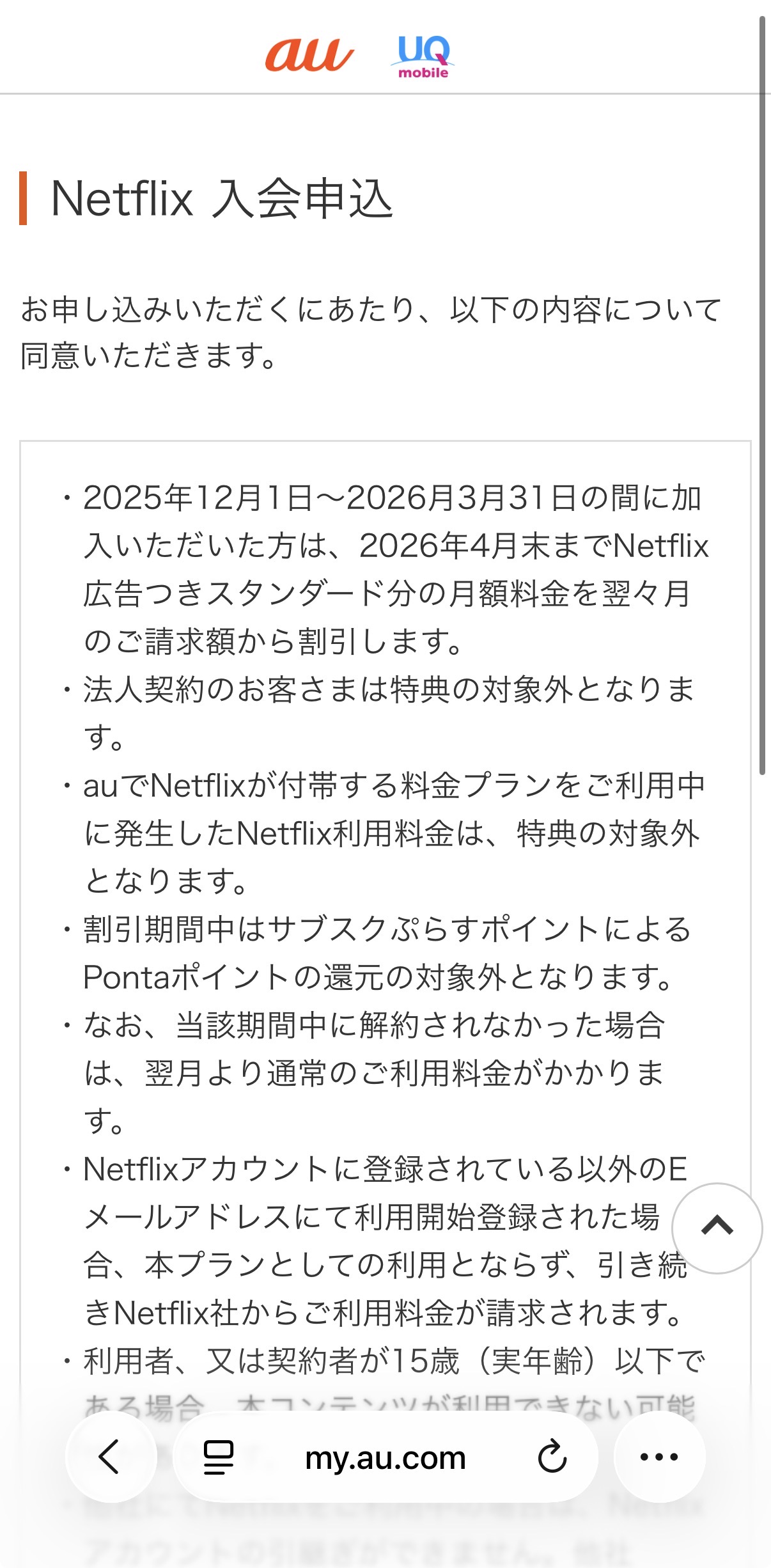Open the page menu icon left of the address bar

(x=218, y=1457)
